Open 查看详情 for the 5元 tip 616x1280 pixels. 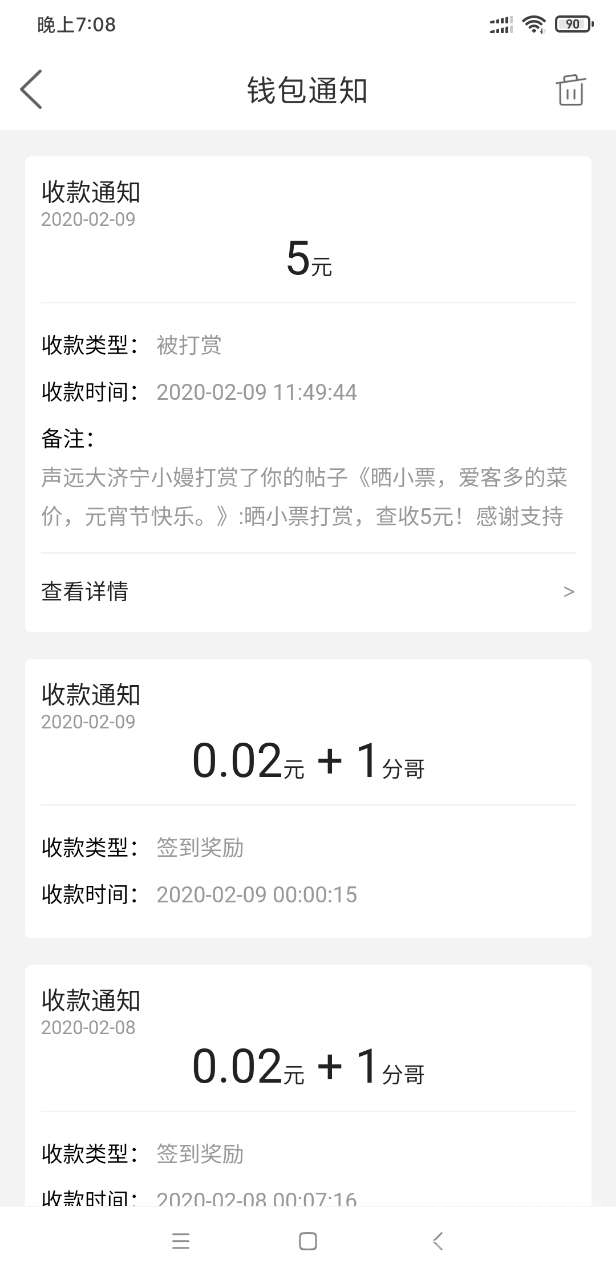pos(307,591)
